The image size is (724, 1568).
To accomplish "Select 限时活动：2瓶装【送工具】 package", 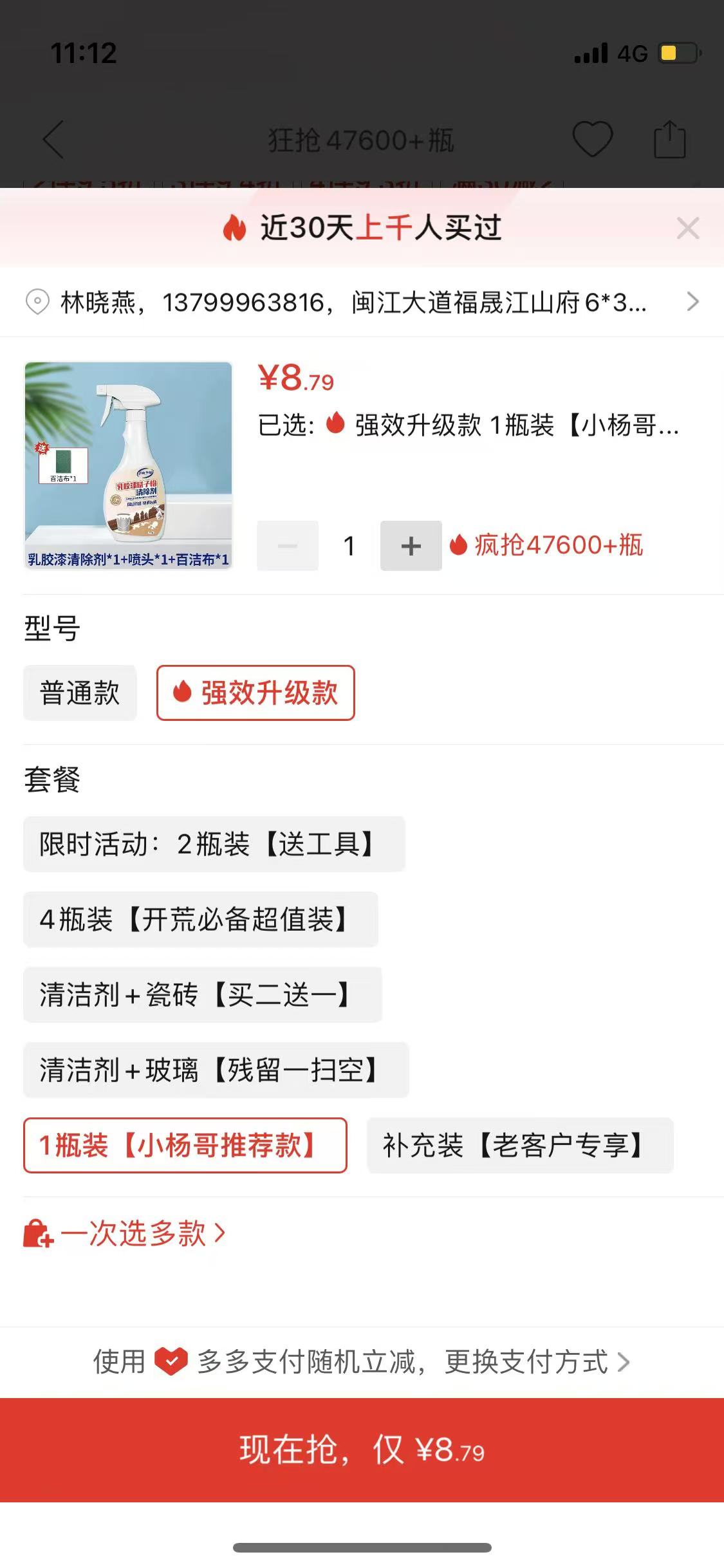I will [214, 845].
